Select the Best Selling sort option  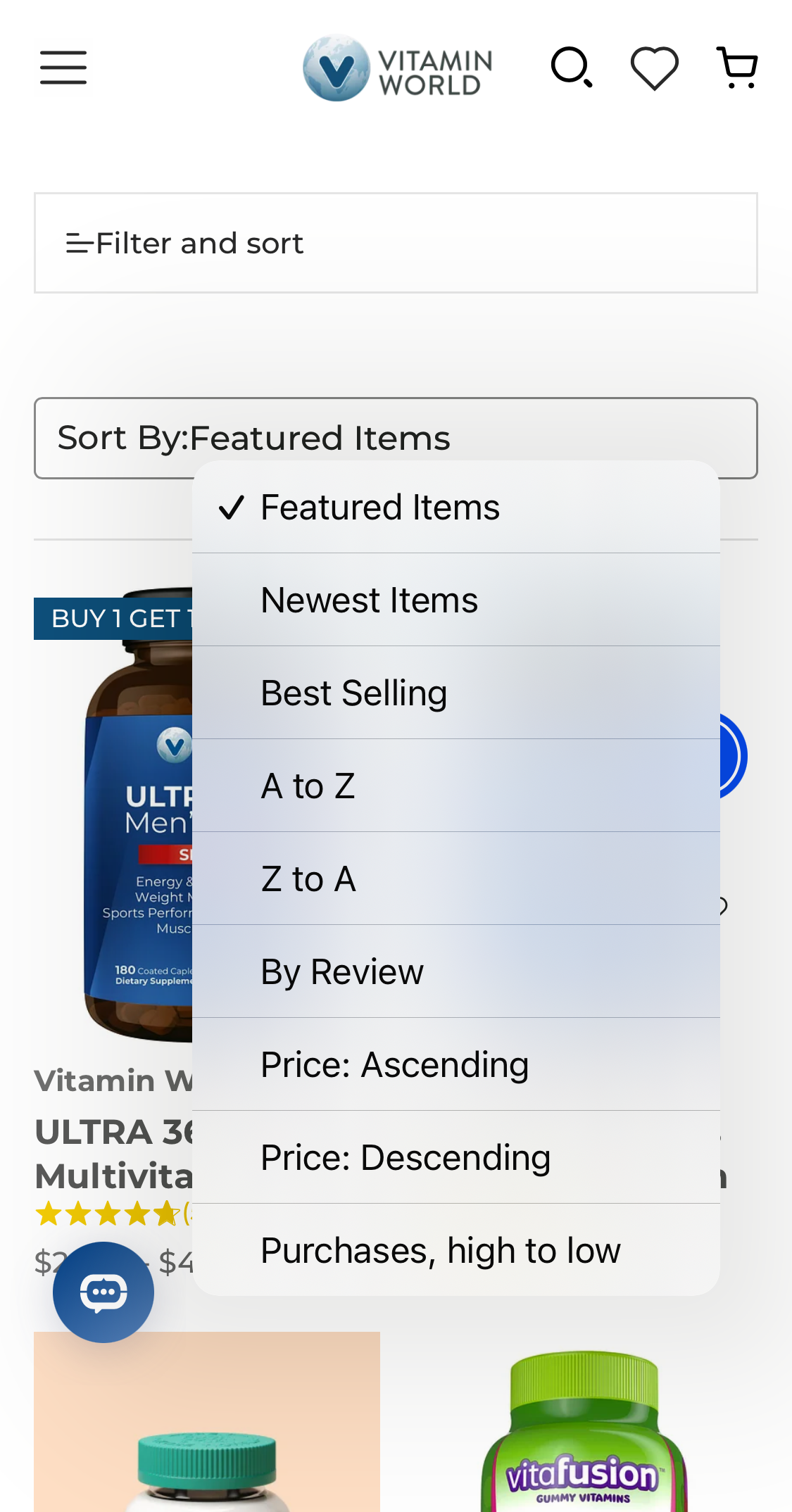point(353,693)
